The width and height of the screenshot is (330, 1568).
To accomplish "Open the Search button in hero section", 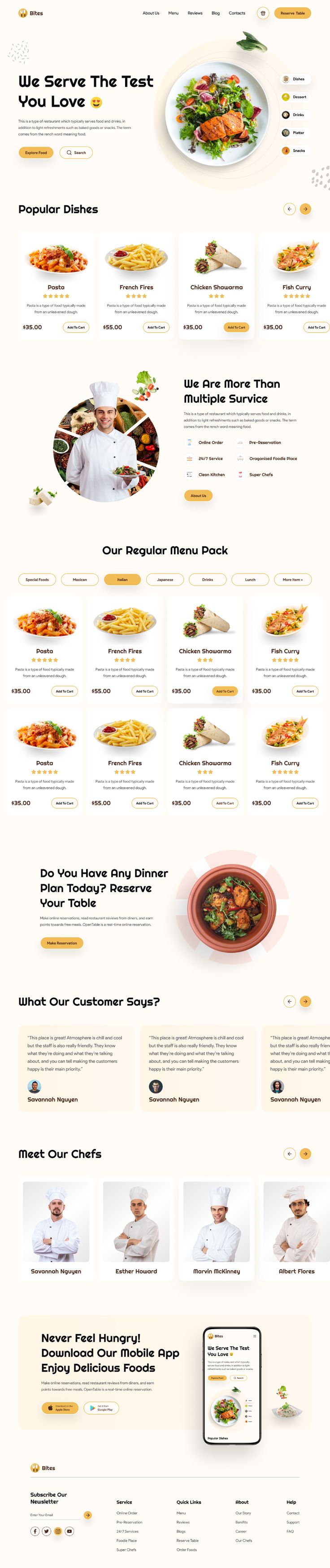I will pos(76,153).
